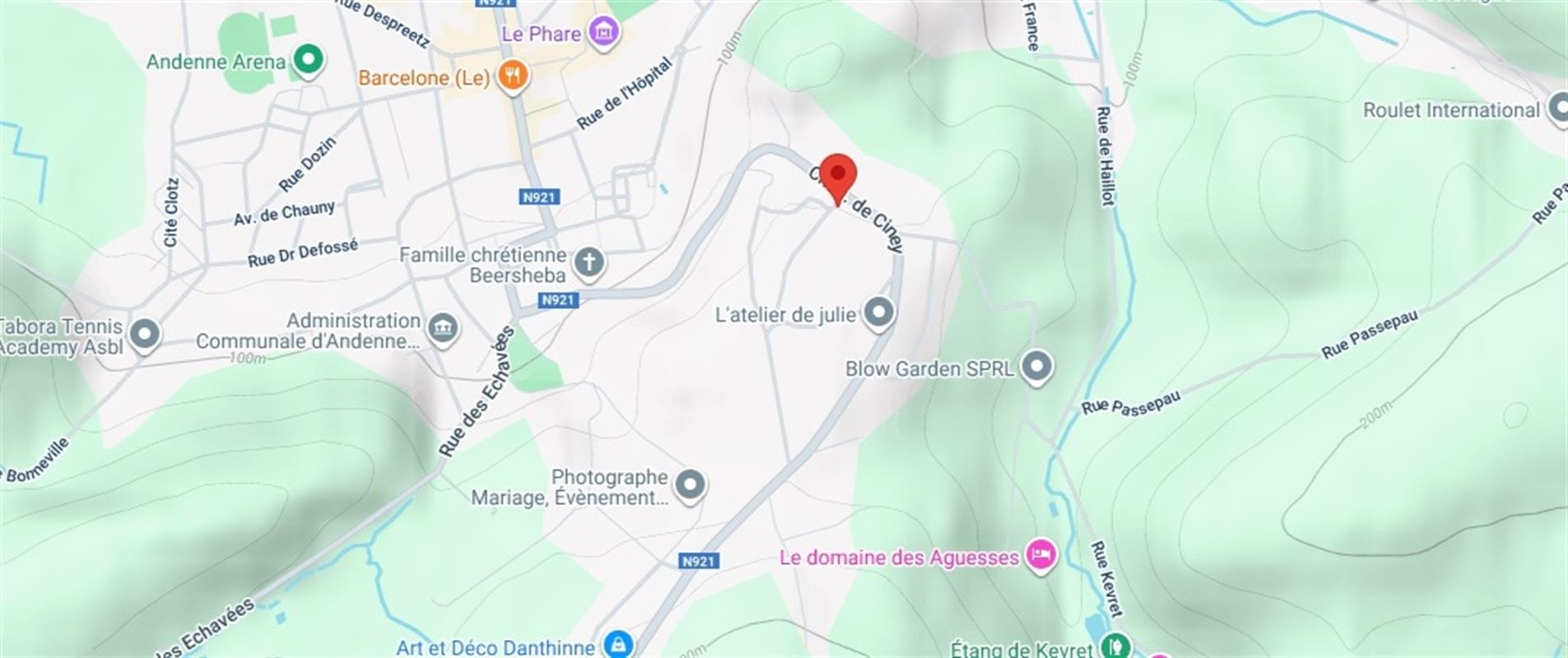Select the Le Phare museum marker
1568x658 pixels.
(605, 33)
